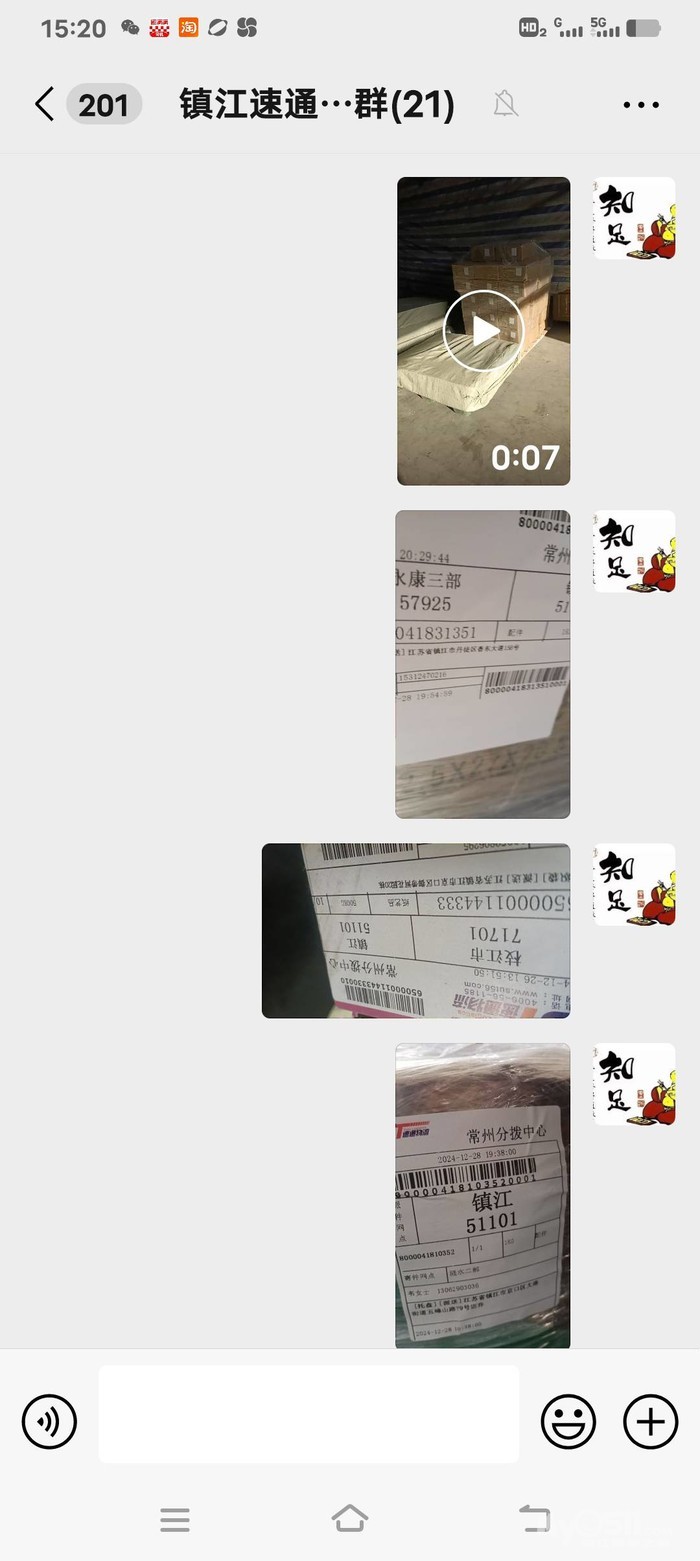The image size is (700, 1561).
Task: Open the label photo showing 镇江 51101
Action: (x=482, y=1195)
